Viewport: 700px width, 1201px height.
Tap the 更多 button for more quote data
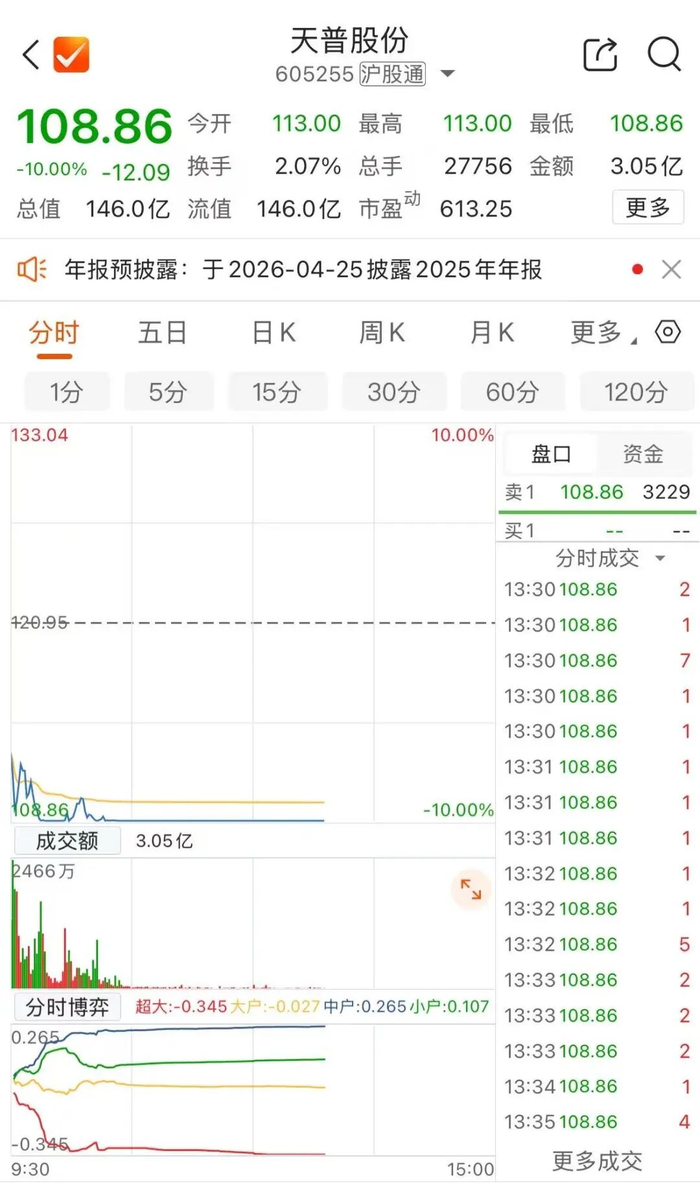pyautogui.click(x=648, y=208)
